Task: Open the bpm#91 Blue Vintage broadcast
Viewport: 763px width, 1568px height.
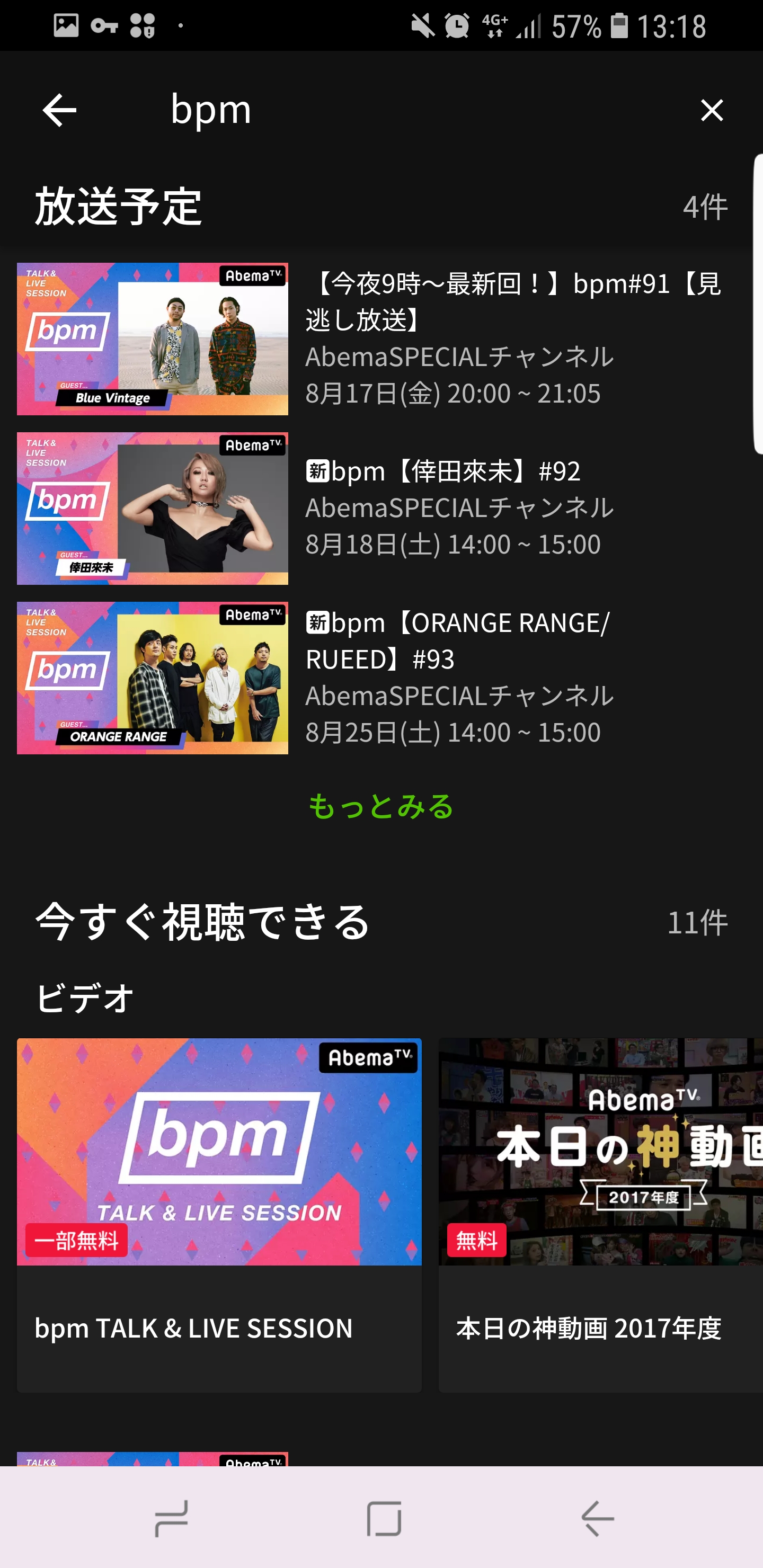Action: point(378,338)
